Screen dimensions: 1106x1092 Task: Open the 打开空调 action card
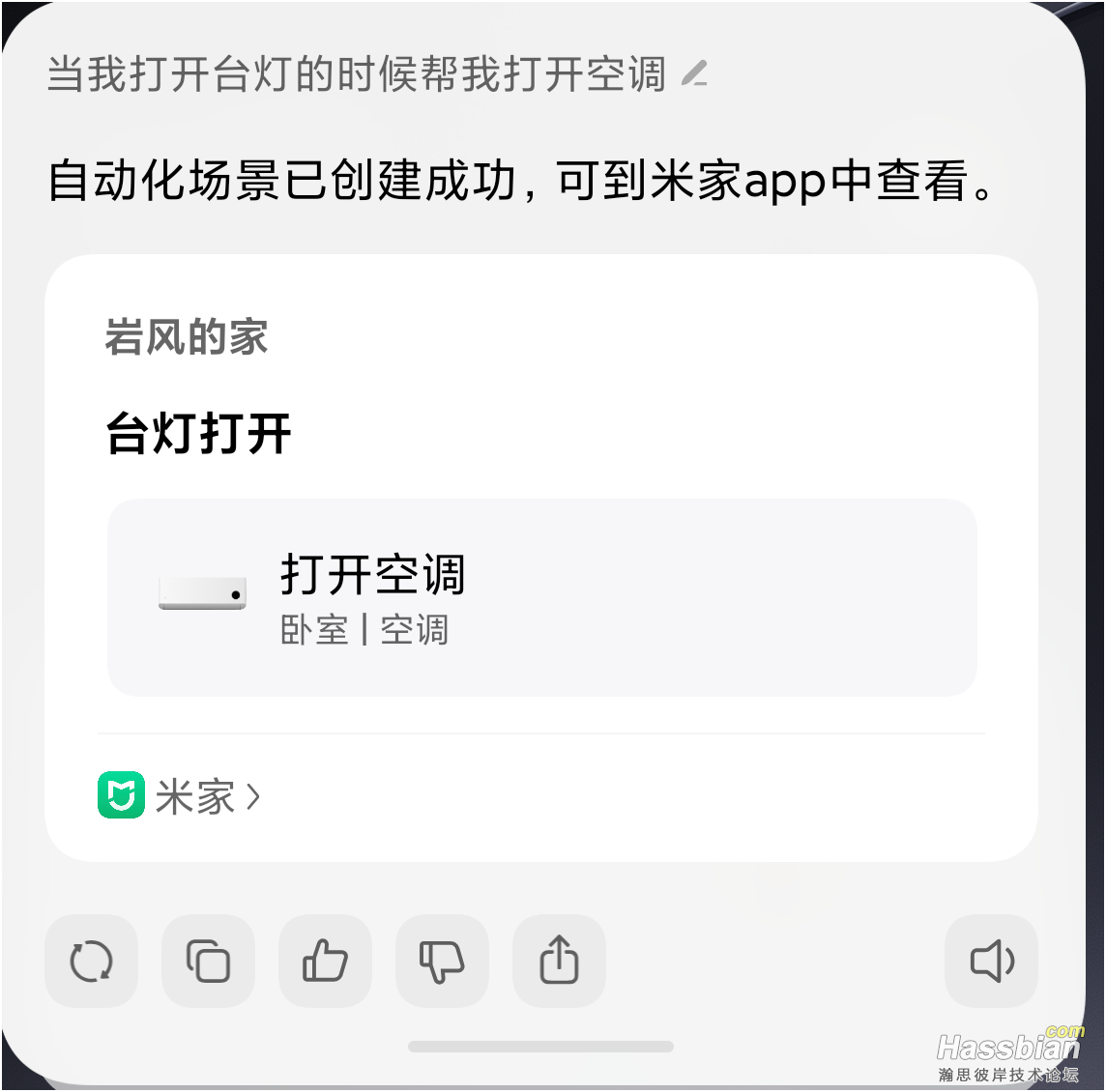pyautogui.click(x=541, y=597)
